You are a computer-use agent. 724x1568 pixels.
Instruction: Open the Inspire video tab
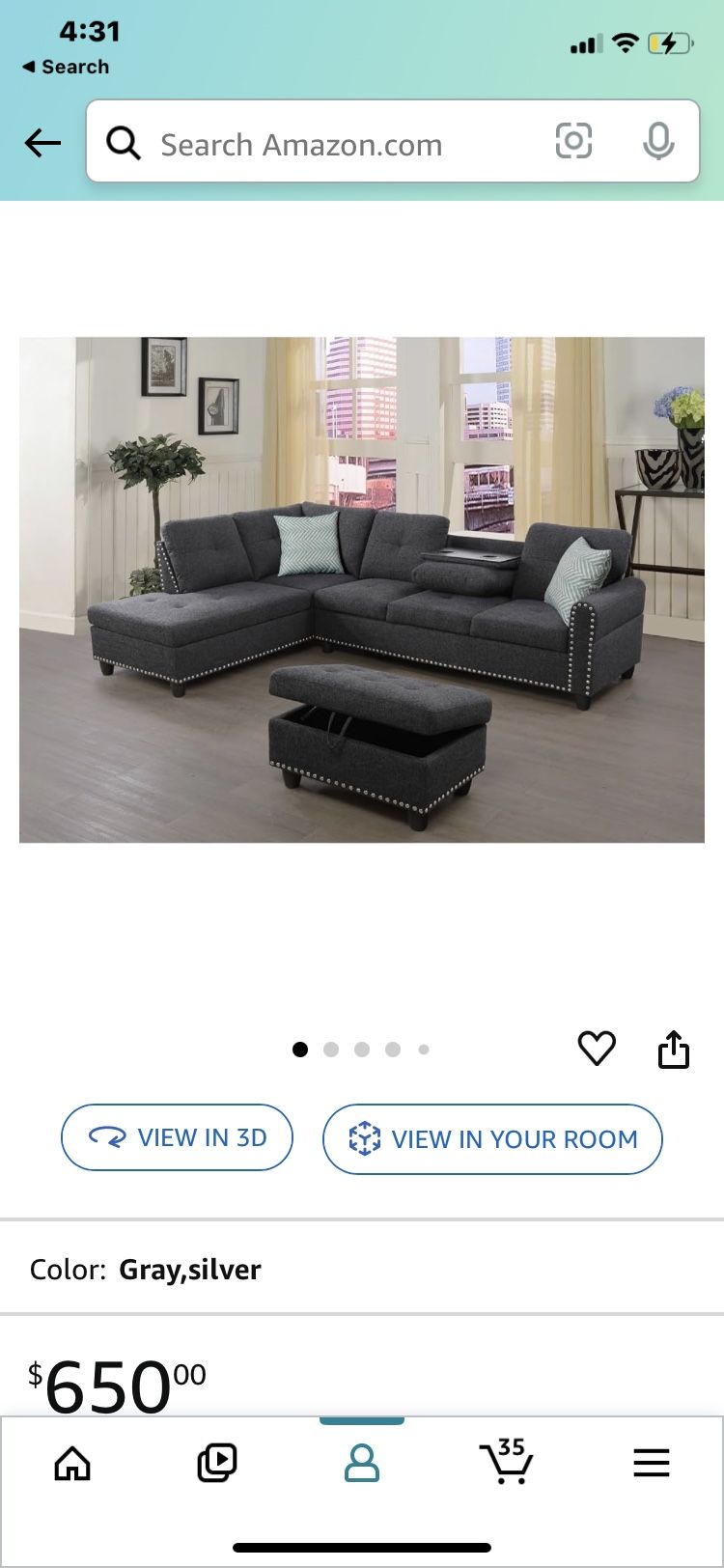[x=217, y=1463]
